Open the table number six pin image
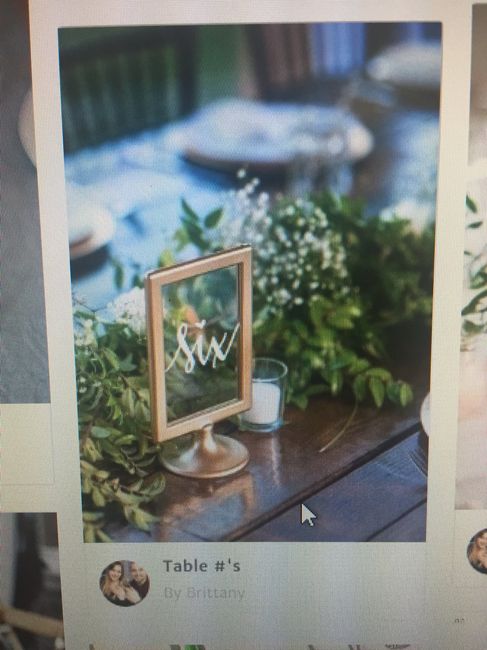Image resolution: width=487 pixels, height=650 pixels. 249,282
